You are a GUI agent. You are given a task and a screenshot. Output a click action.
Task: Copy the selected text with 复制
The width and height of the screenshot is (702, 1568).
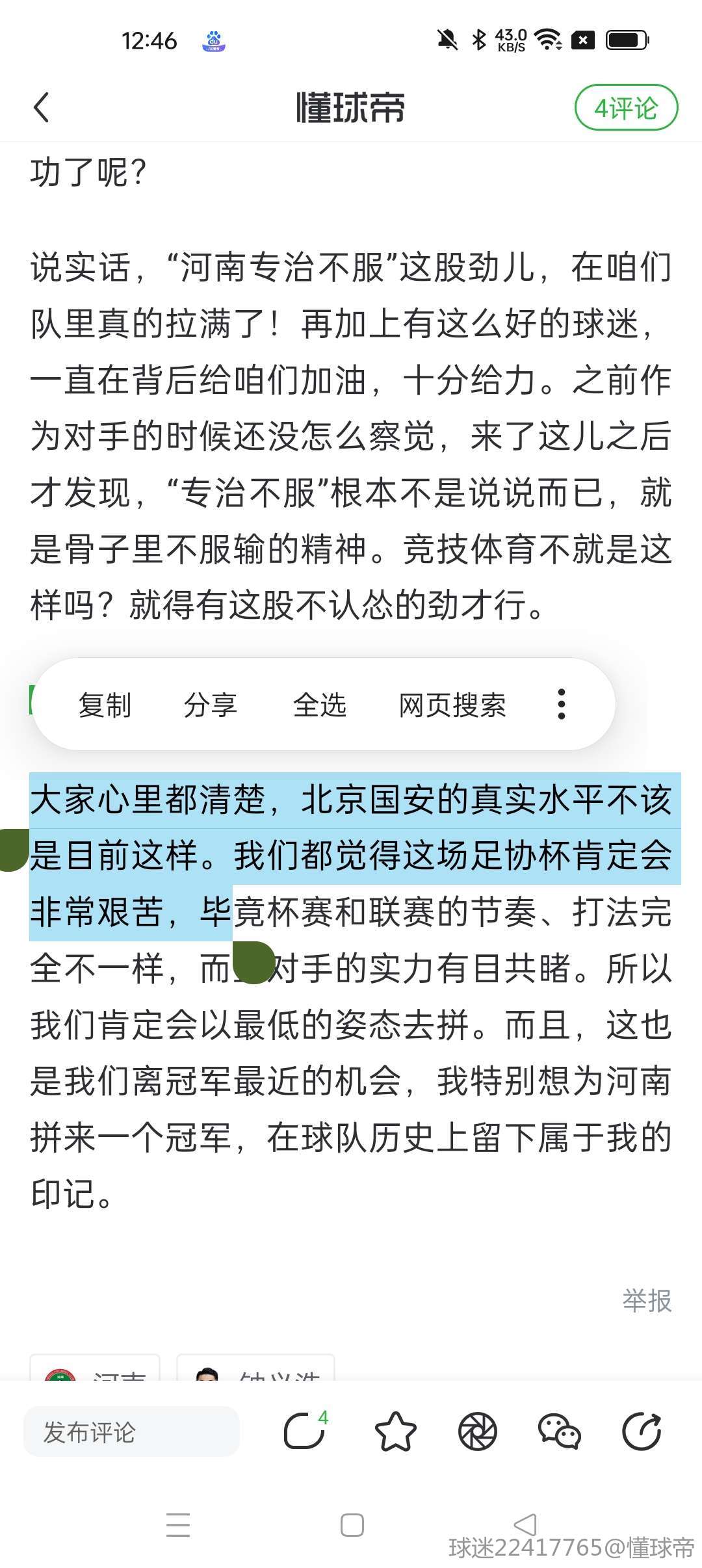pos(105,705)
